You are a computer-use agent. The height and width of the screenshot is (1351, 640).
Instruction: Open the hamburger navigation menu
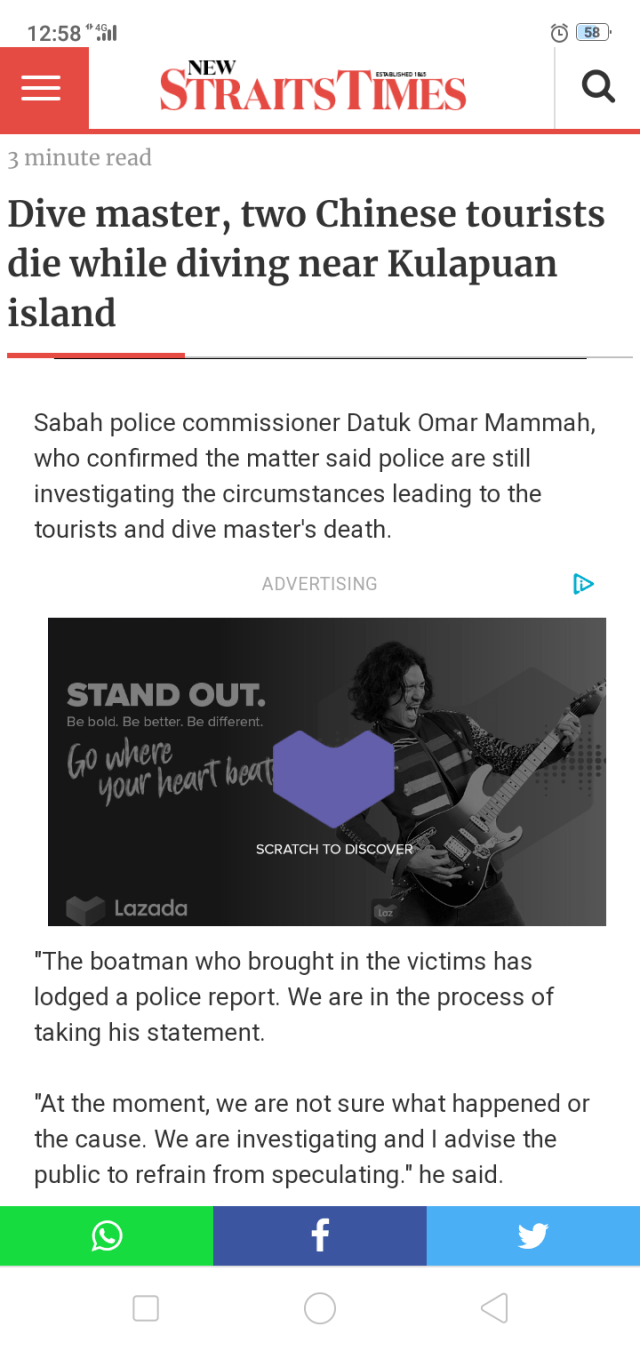point(42,88)
